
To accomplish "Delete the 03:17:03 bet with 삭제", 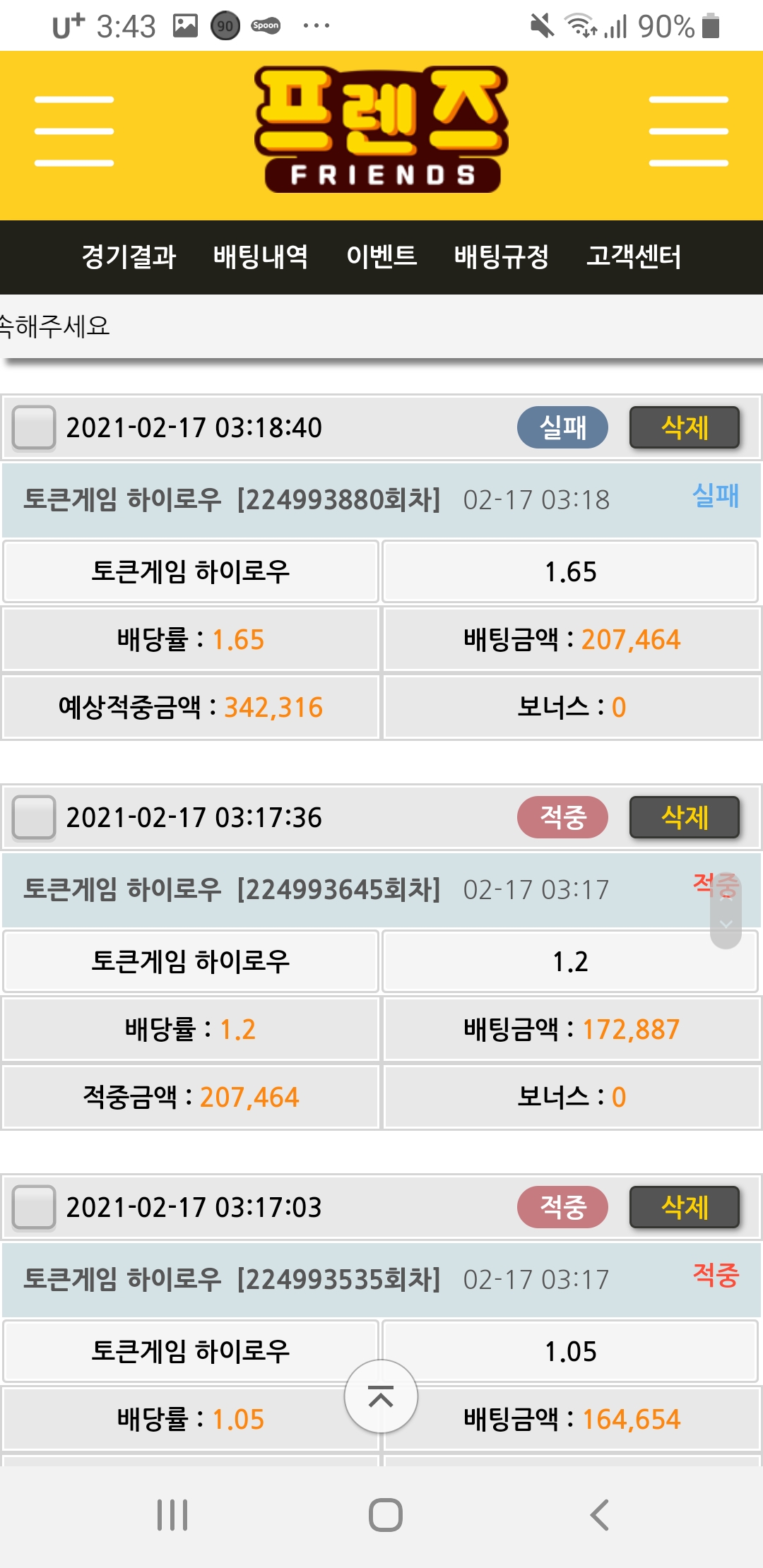I will pos(684,1207).
